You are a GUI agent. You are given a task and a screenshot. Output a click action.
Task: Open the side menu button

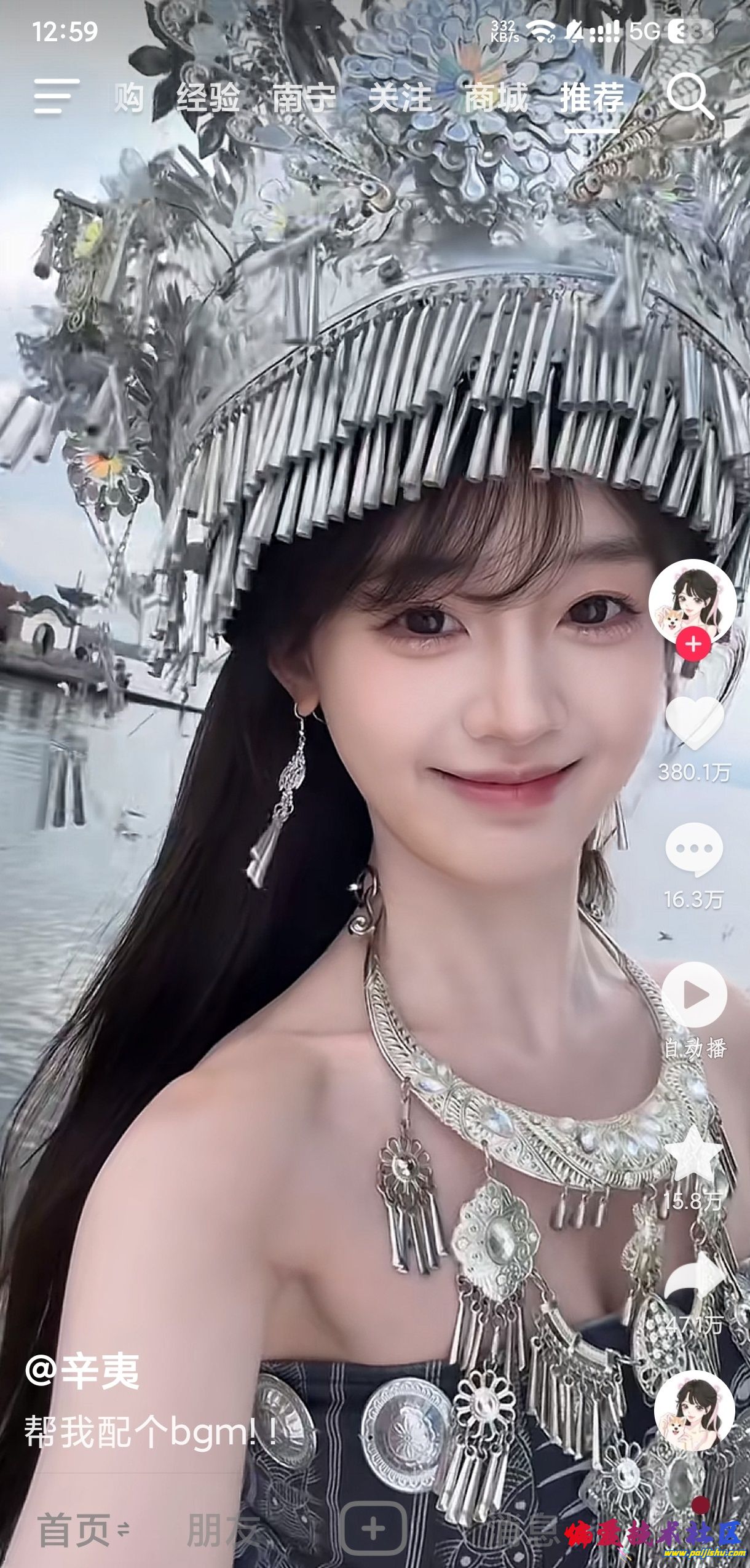click(x=57, y=97)
